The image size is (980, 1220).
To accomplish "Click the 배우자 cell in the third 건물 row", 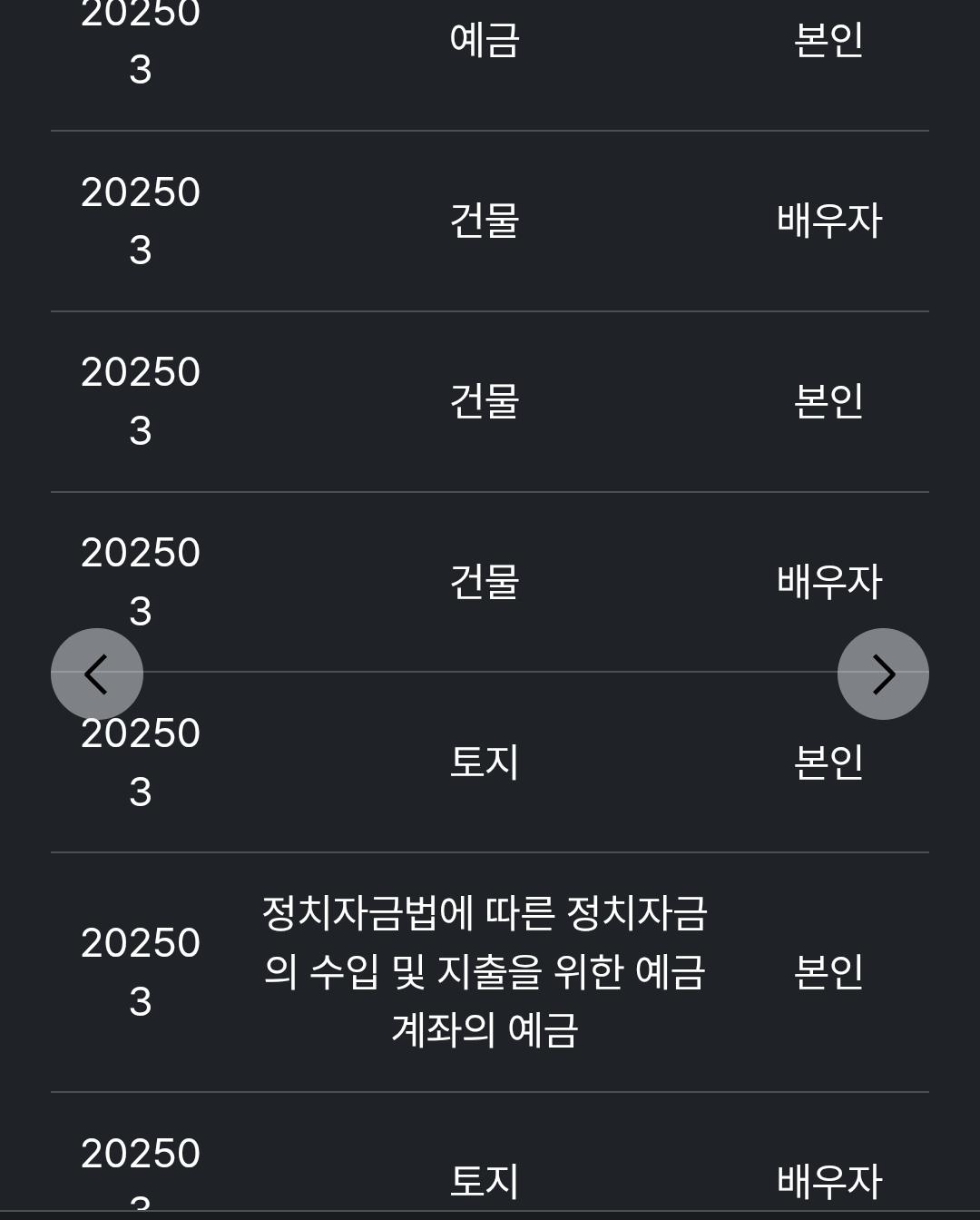I will click(828, 584).
